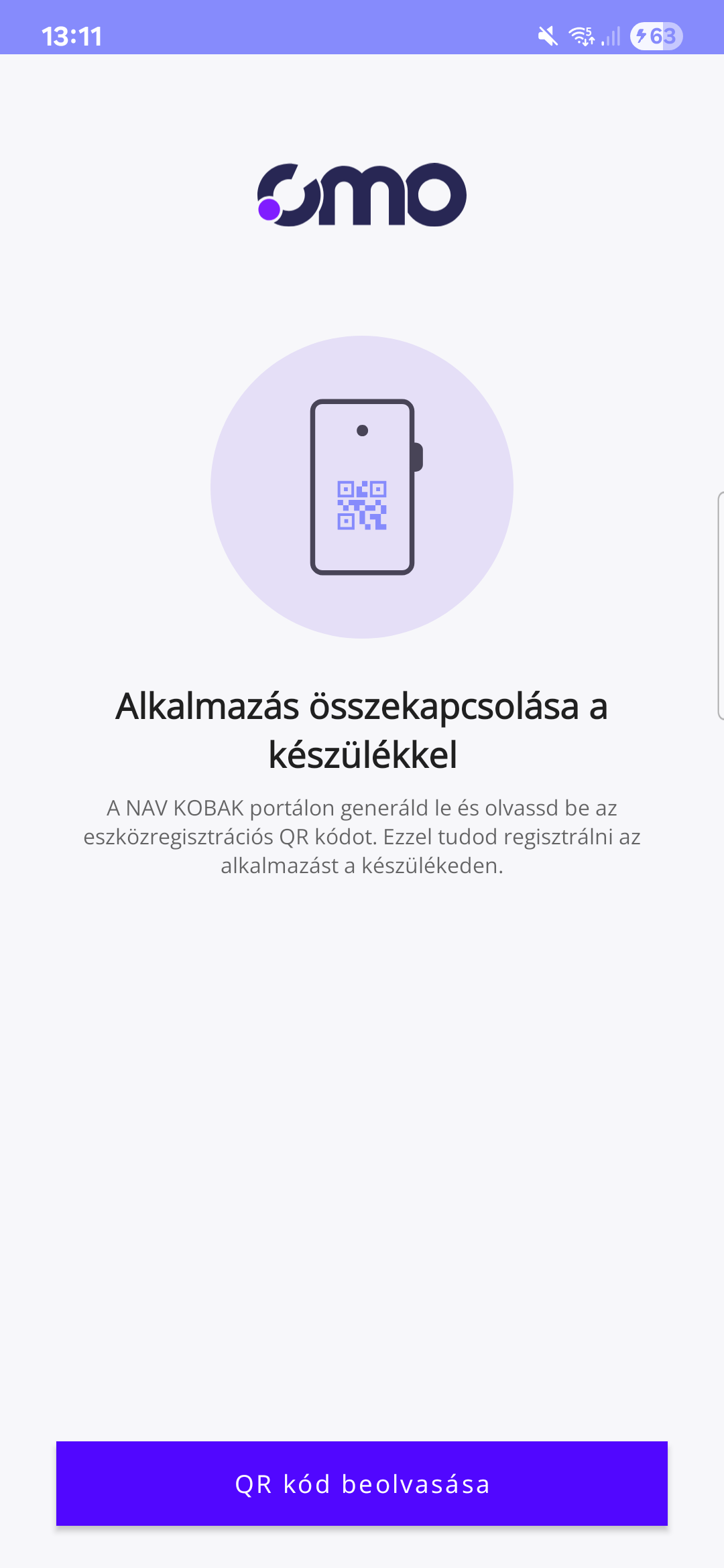The width and height of the screenshot is (724, 1568).
Task: Tap the Wi-Fi signal icon in the status bar
Action: [581, 36]
